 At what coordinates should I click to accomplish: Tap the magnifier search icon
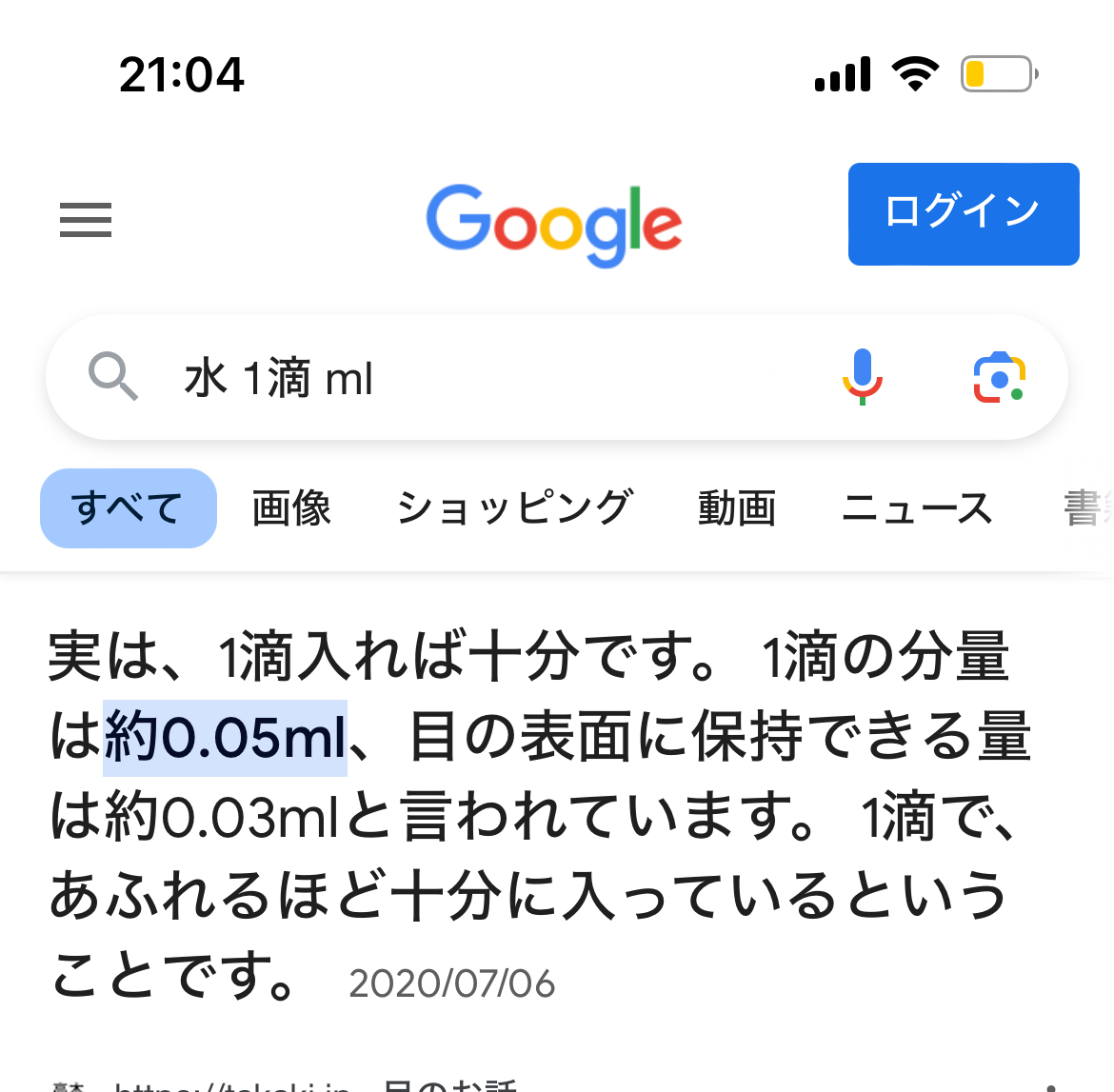pyautogui.click(x=112, y=377)
